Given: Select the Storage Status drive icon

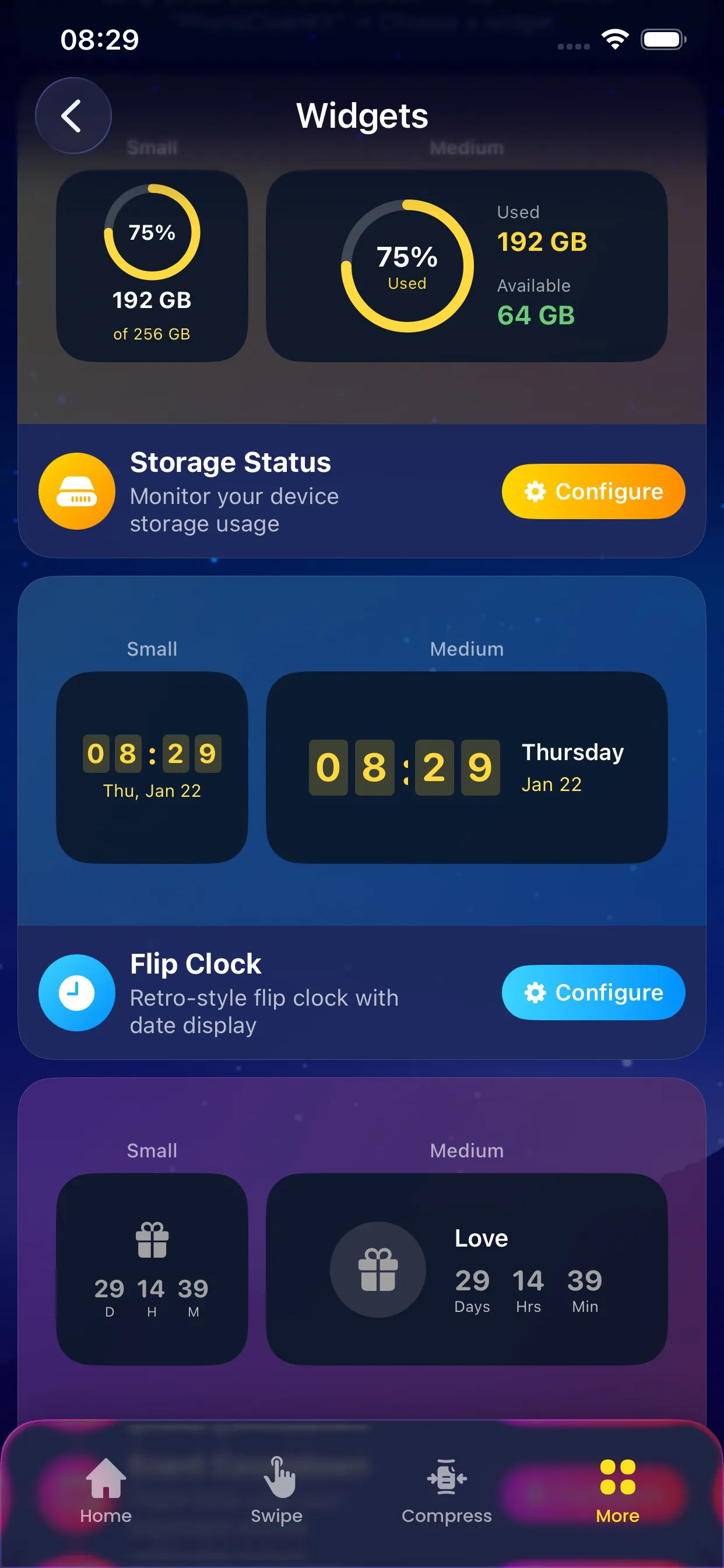Looking at the screenshot, I should [x=77, y=491].
